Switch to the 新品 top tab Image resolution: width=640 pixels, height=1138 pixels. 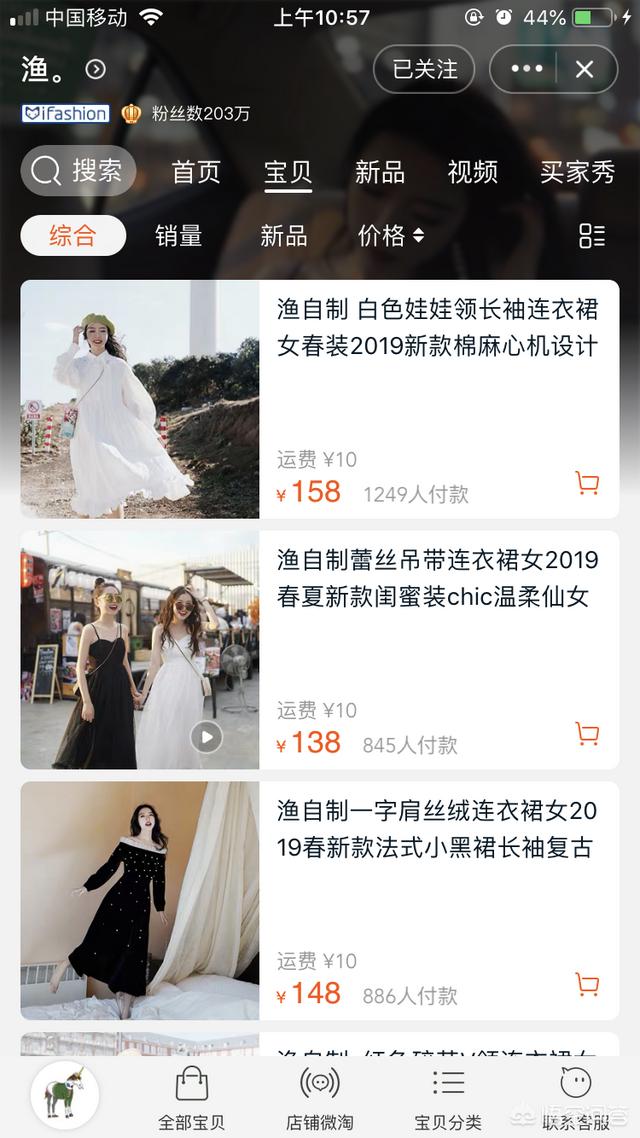(x=380, y=172)
